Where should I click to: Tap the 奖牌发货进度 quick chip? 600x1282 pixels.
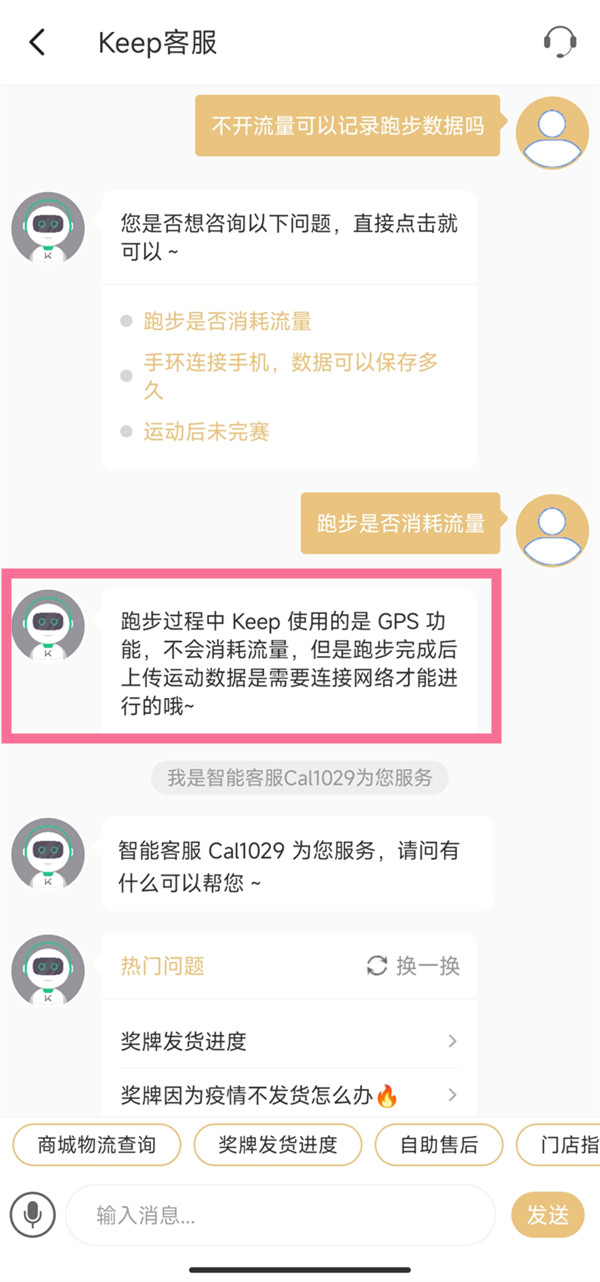(x=277, y=1146)
